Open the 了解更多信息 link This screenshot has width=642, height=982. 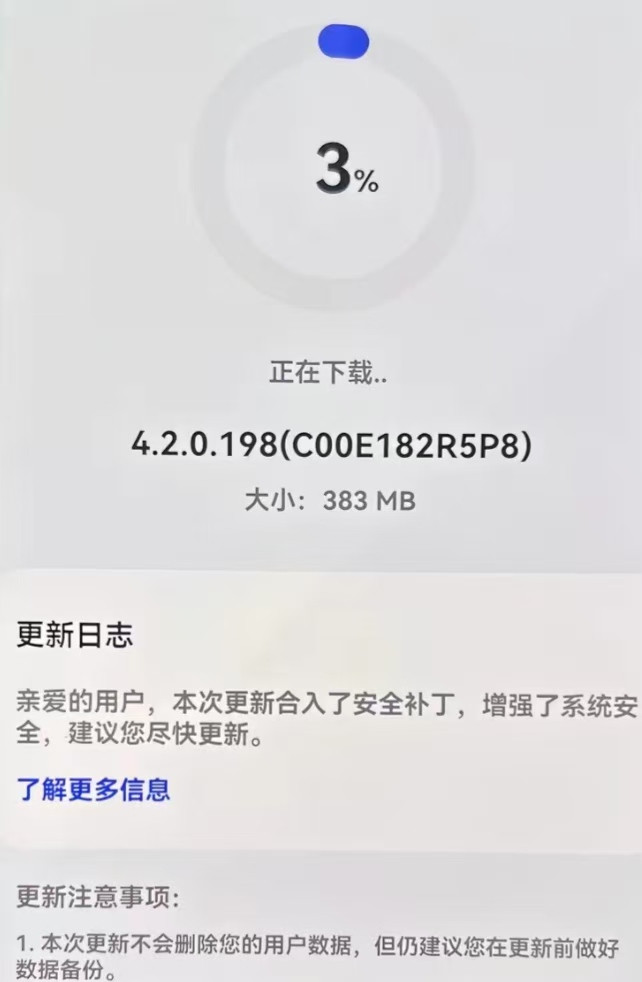point(94,789)
